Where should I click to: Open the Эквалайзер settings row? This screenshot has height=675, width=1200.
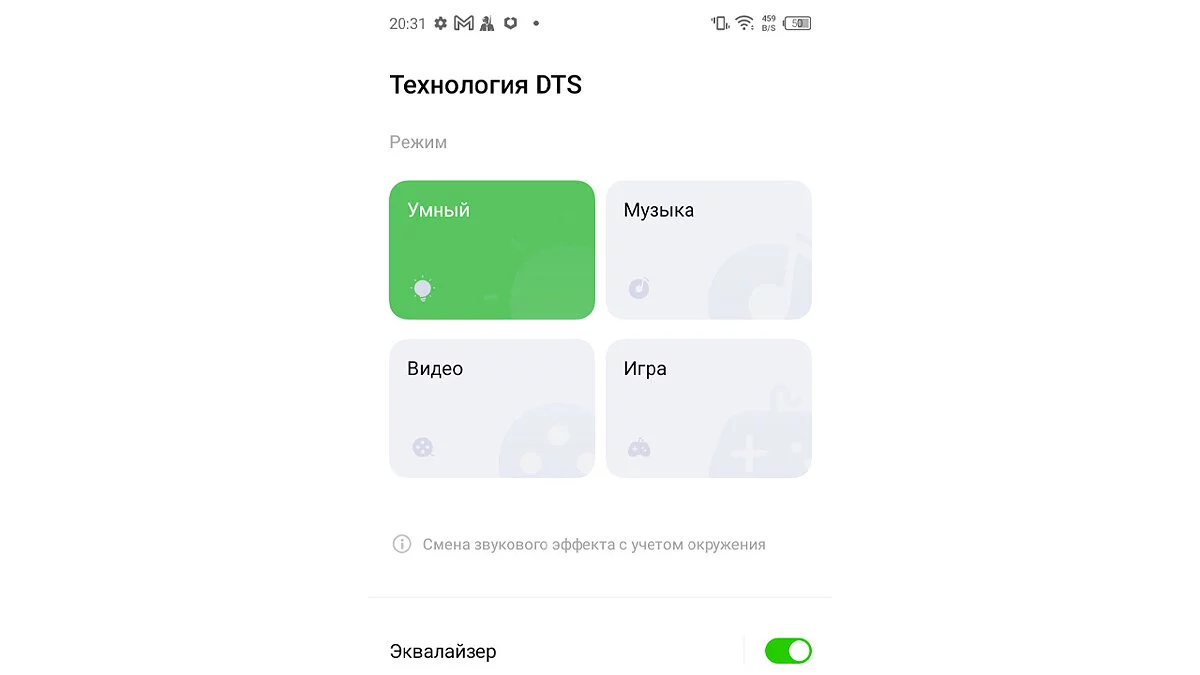pos(550,651)
